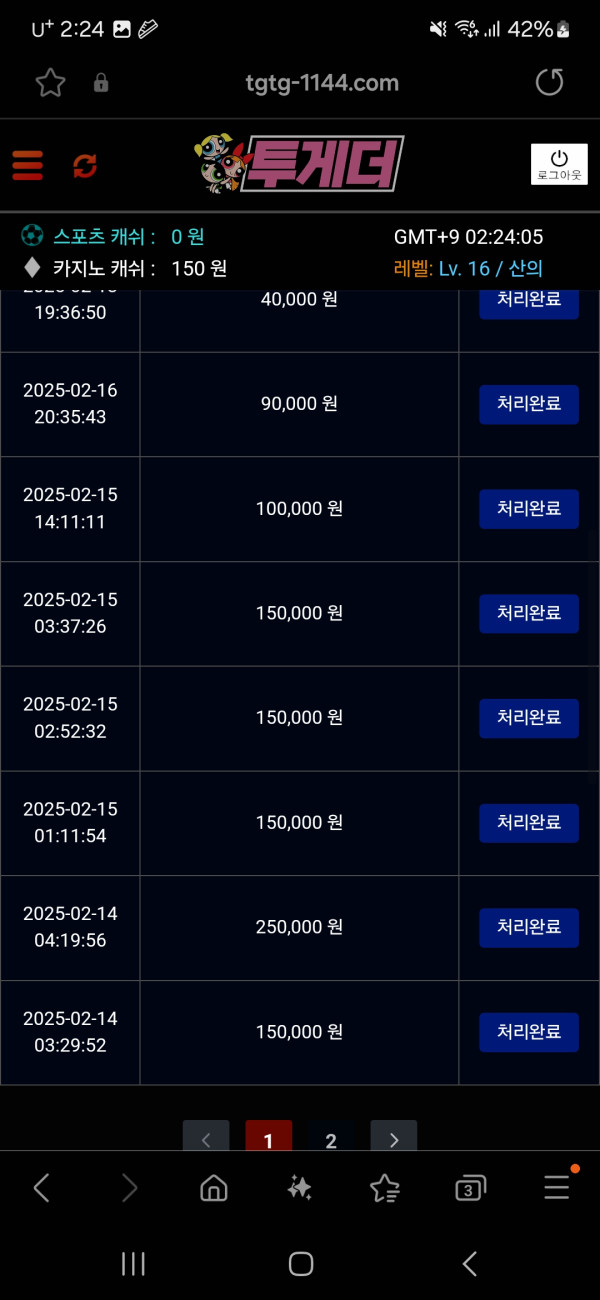Open recent apps from the navigation bar

pyautogui.click(x=133, y=1264)
